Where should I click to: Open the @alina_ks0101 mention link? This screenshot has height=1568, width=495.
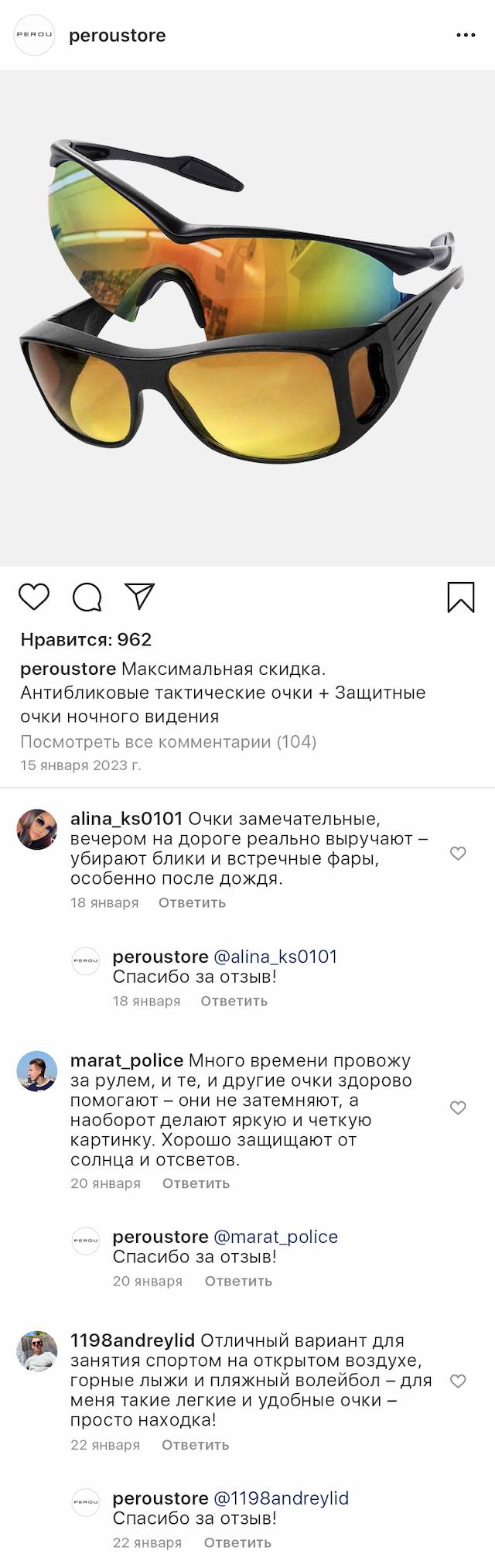(x=275, y=957)
